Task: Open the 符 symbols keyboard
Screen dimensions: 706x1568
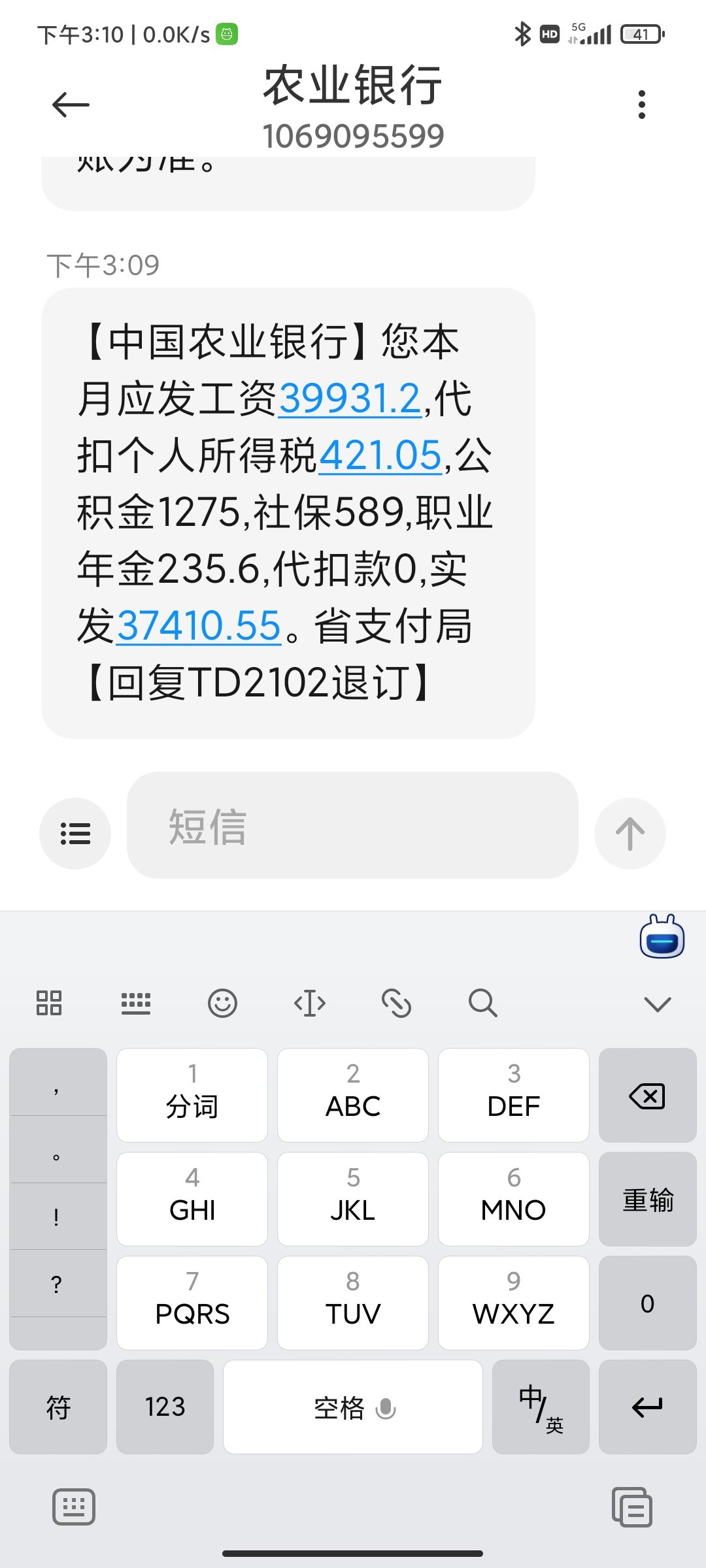Action: click(x=58, y=1407)
